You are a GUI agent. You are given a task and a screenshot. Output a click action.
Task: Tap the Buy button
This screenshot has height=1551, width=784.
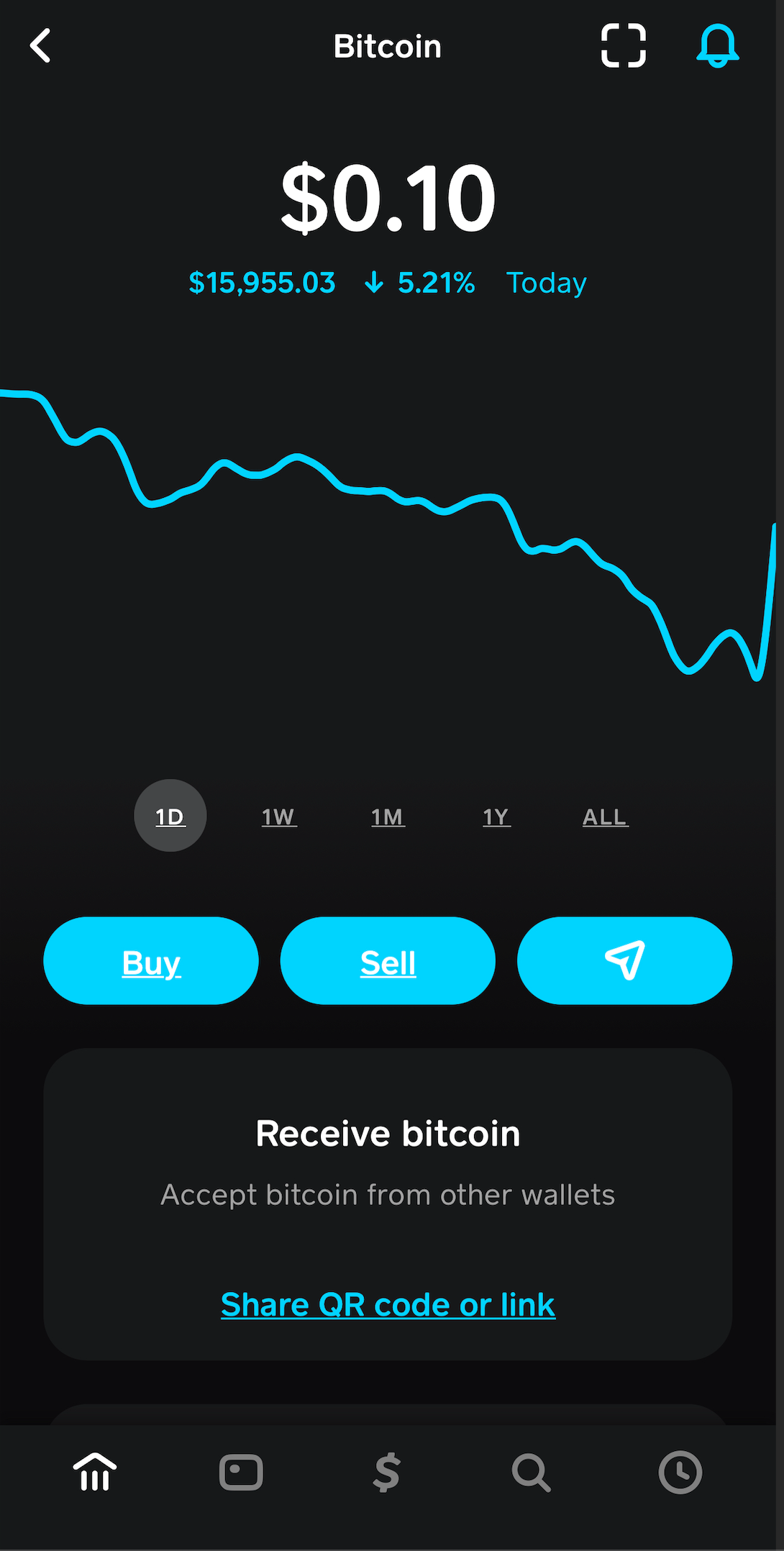pyautogui.click(x=151, y=961)
